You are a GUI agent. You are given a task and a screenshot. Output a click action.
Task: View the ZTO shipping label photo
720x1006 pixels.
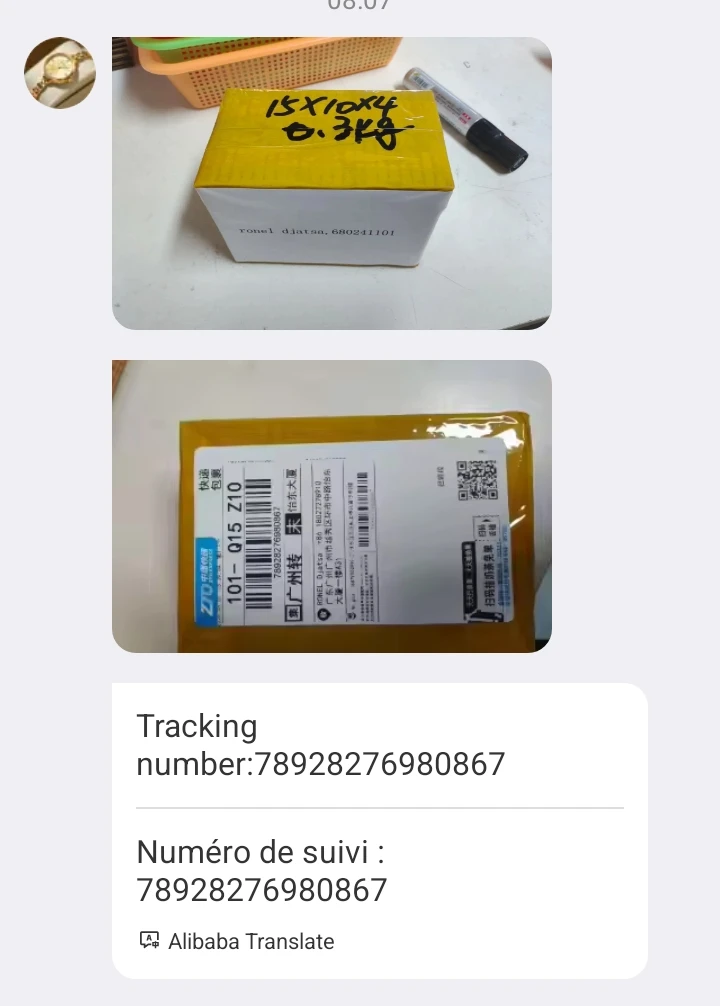332,506
